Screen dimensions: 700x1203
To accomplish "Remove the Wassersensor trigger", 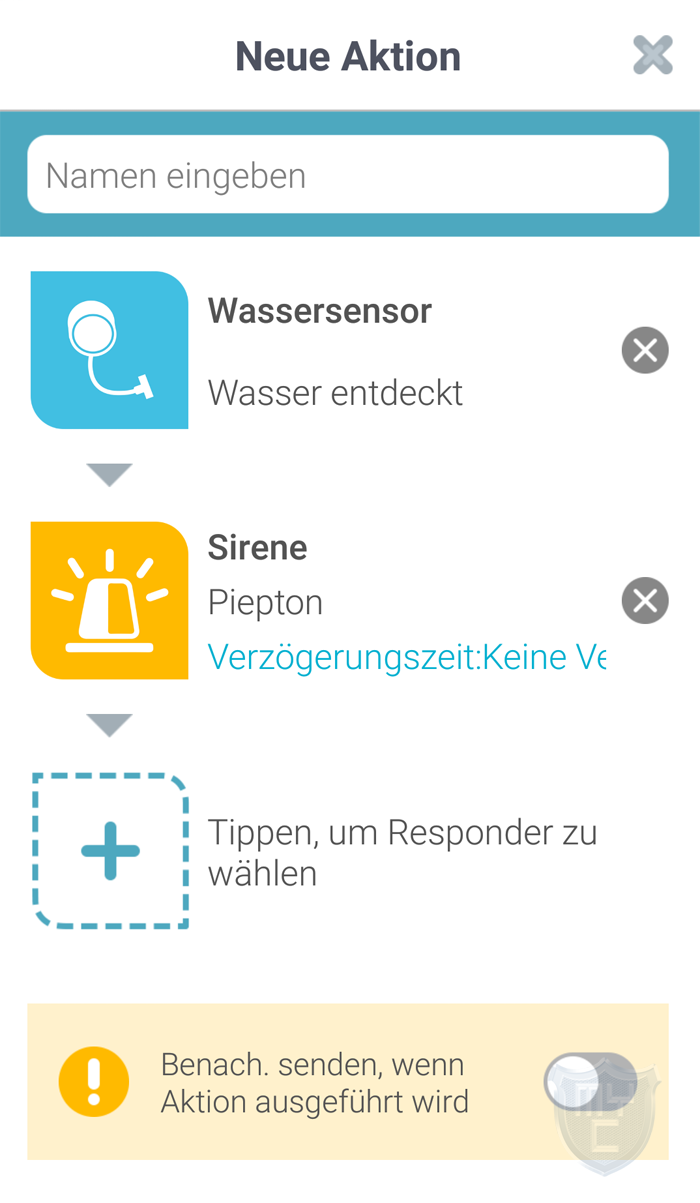I will point(645,351).
